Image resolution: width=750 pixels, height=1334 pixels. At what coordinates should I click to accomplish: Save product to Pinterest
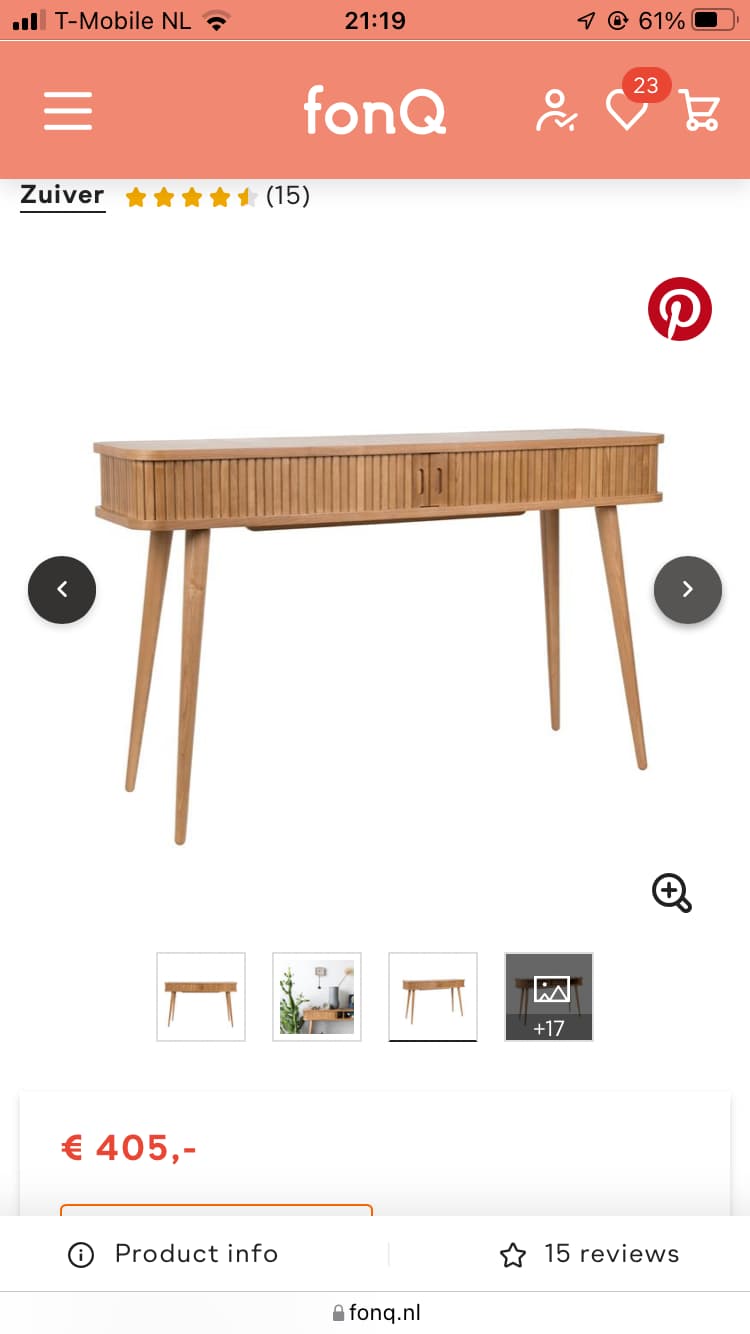[x=680, y=309]
